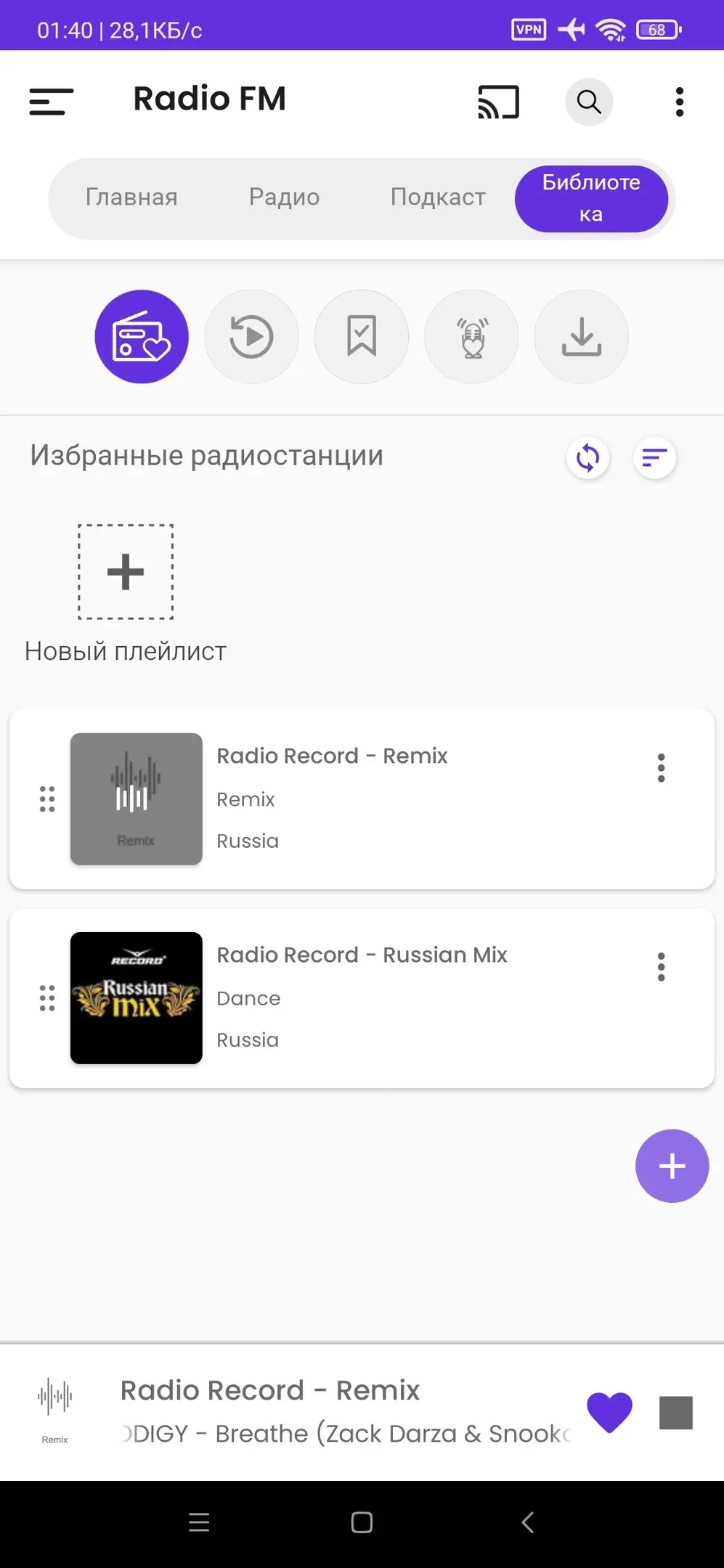Open the downloads section
This screenshot has width=724, height=1568.
(582, 337)
